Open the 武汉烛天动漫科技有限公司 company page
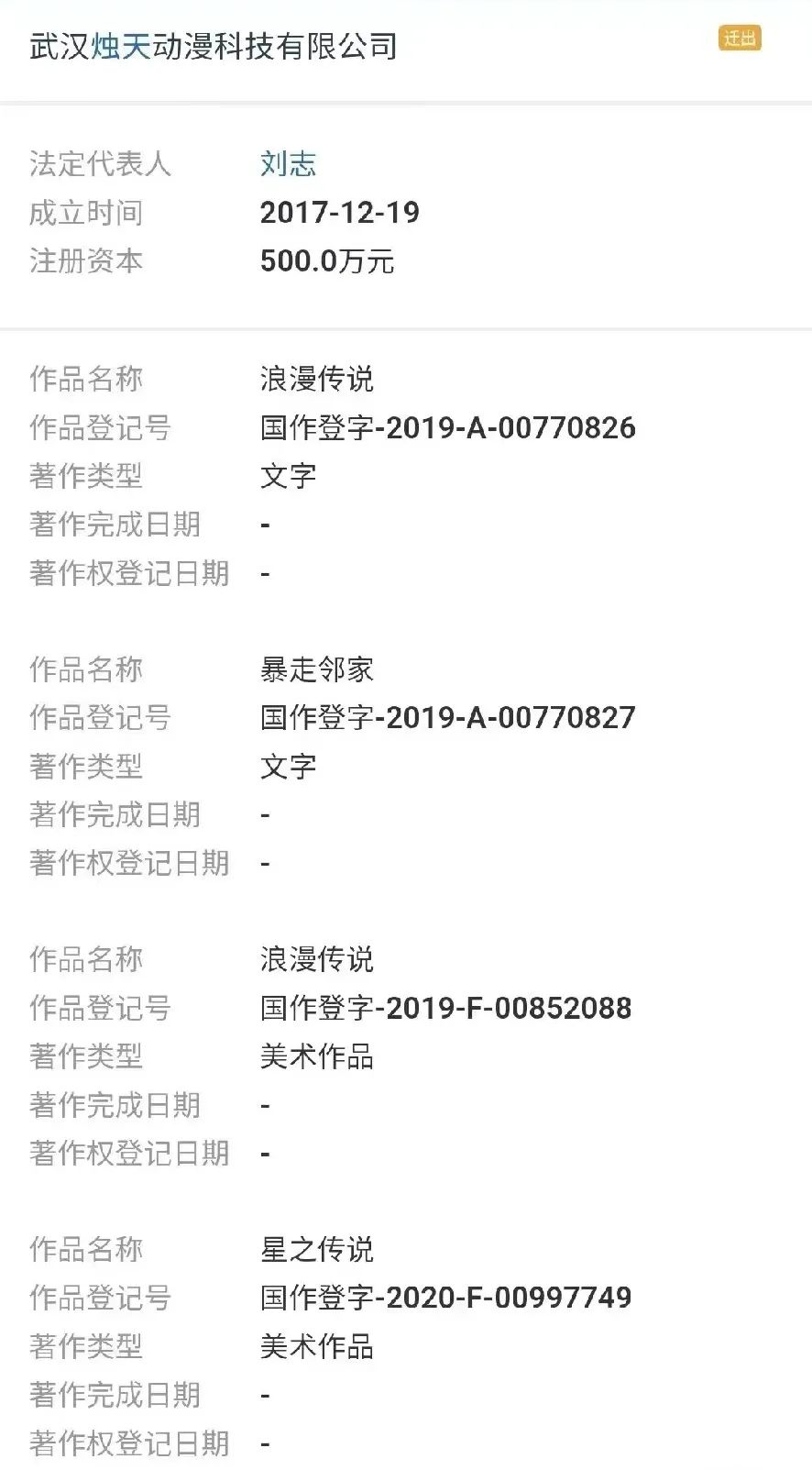Image resolution: width=812 pixels, height=1470 pixels. [x=214, y=47]
